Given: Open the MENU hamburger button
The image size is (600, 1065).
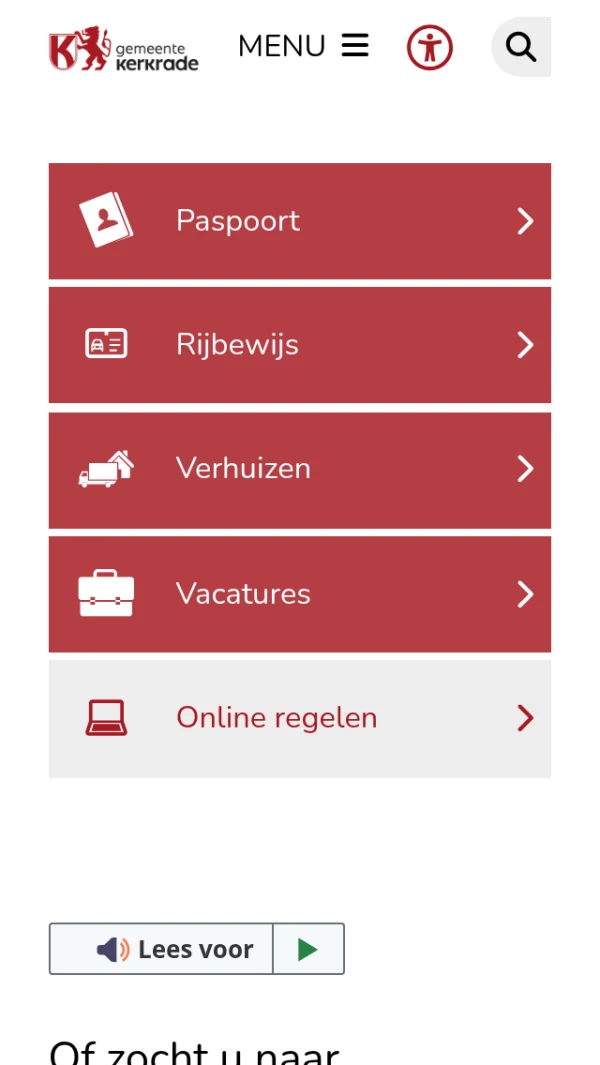Looking at the screenshot, I should click(x=303, y=46).
